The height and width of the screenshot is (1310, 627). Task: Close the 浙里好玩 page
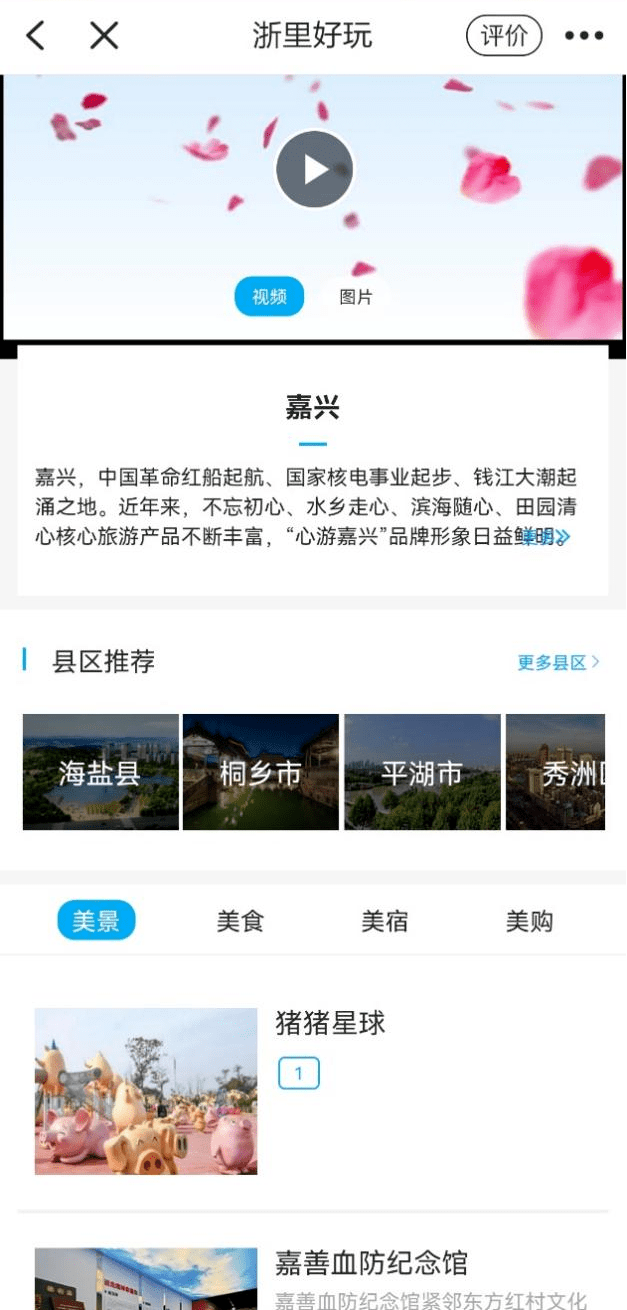pyautogui.click(x=104, y=36)
